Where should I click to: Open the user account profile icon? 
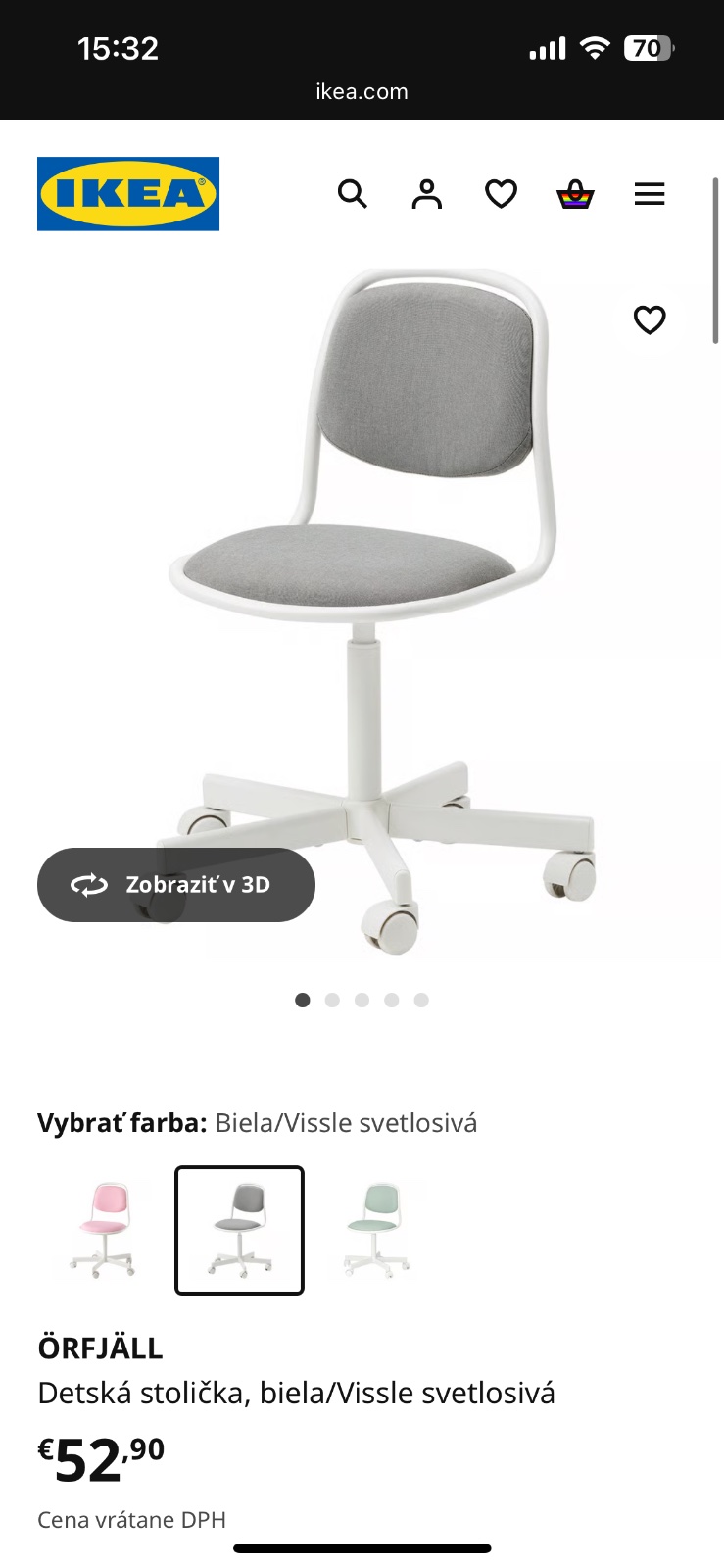pyautogui.click(x=426, y=194)
